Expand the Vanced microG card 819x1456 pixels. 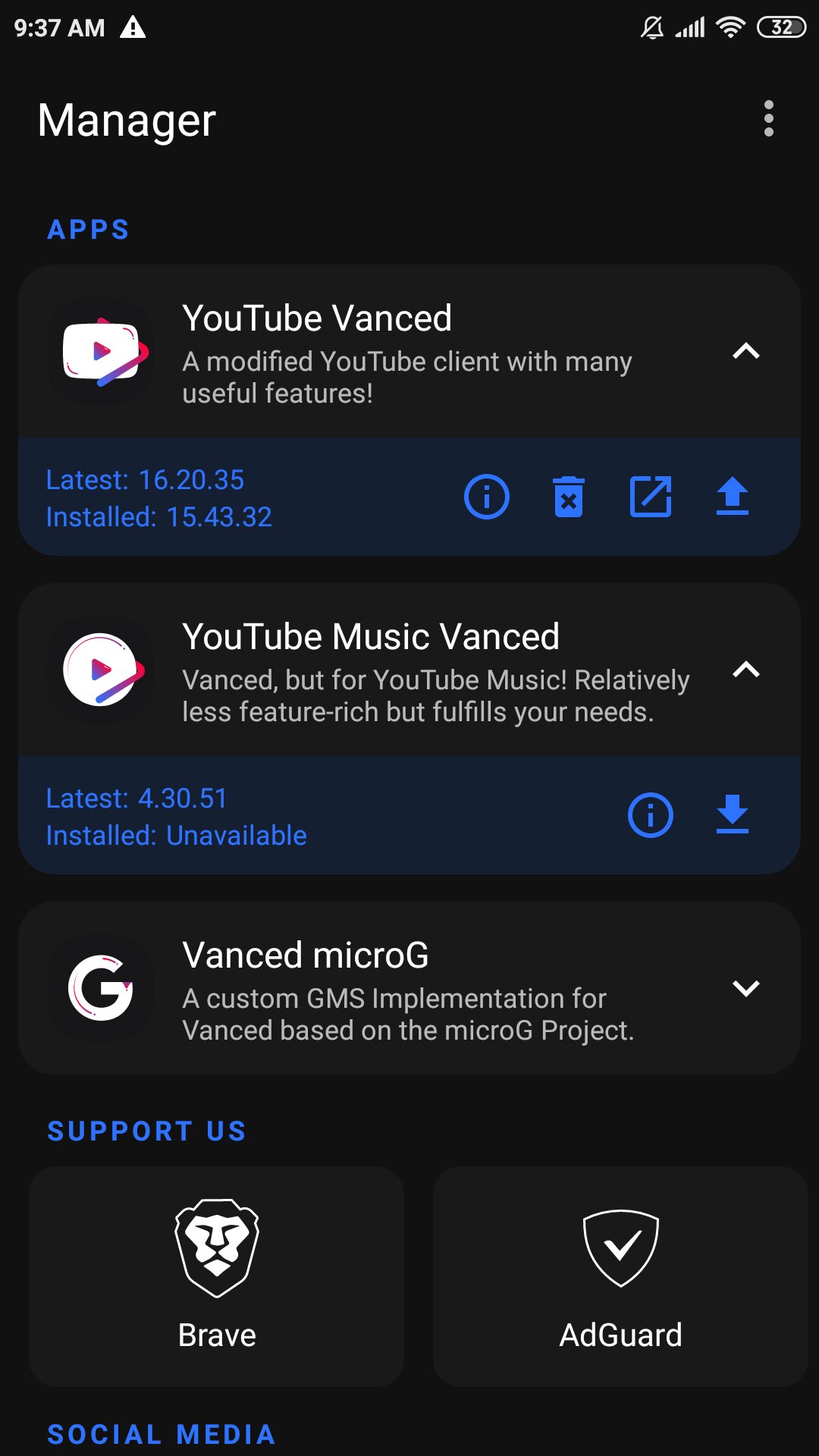(x=746, y=988)
